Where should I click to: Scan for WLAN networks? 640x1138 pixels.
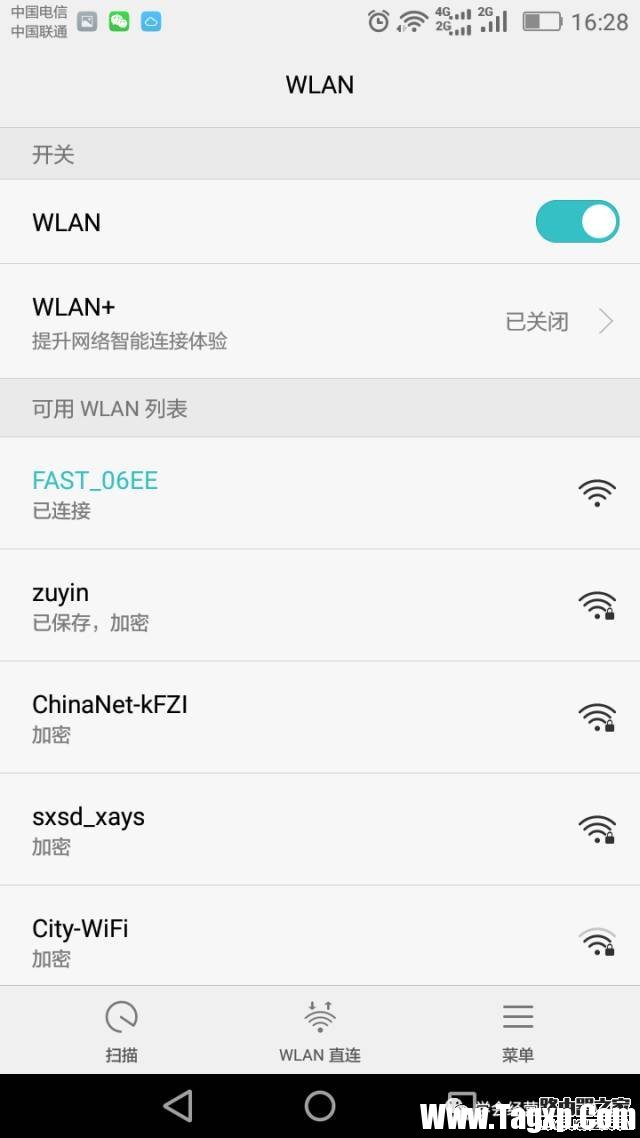coord(121,1030)
